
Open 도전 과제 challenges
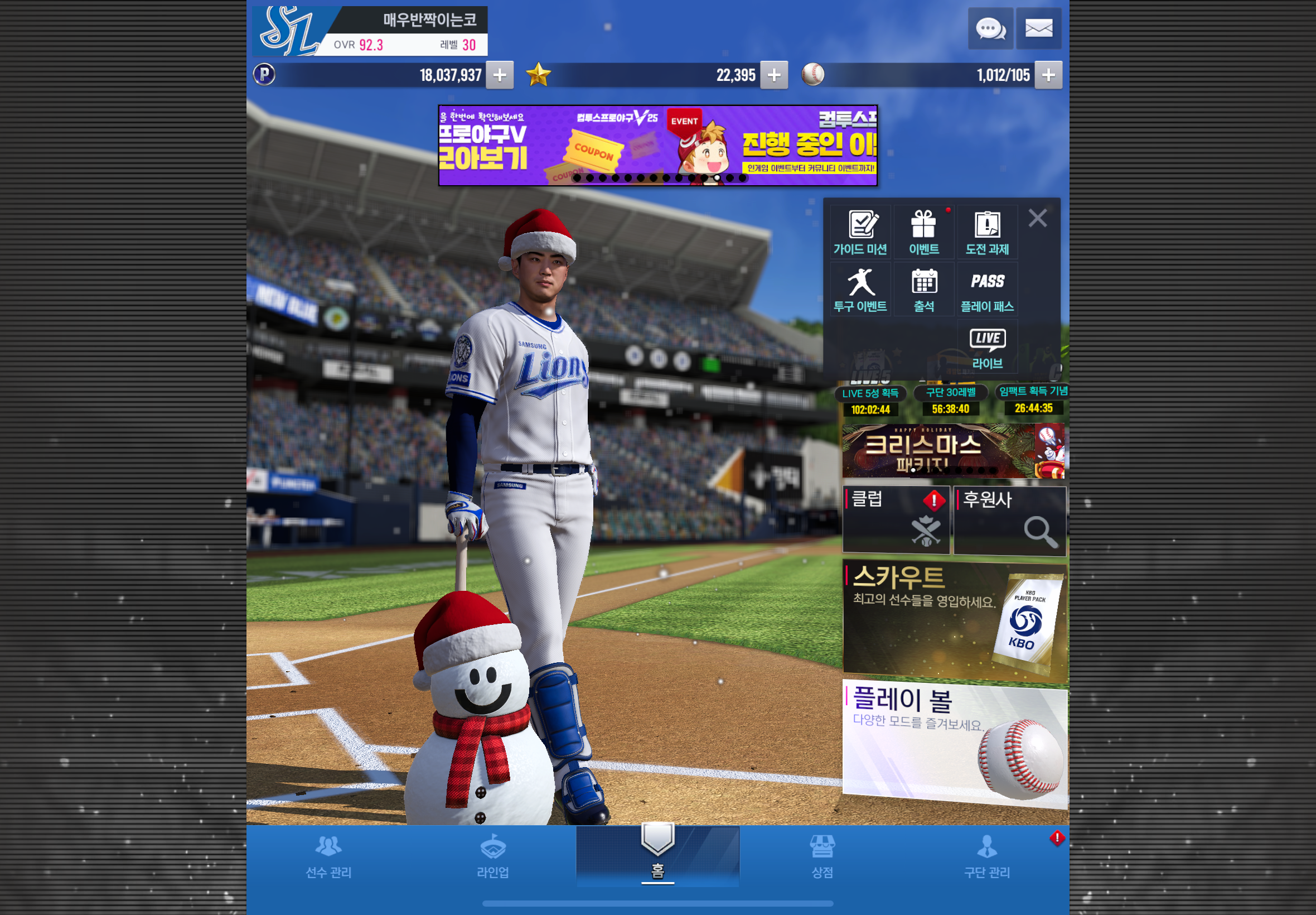[987, 232]
